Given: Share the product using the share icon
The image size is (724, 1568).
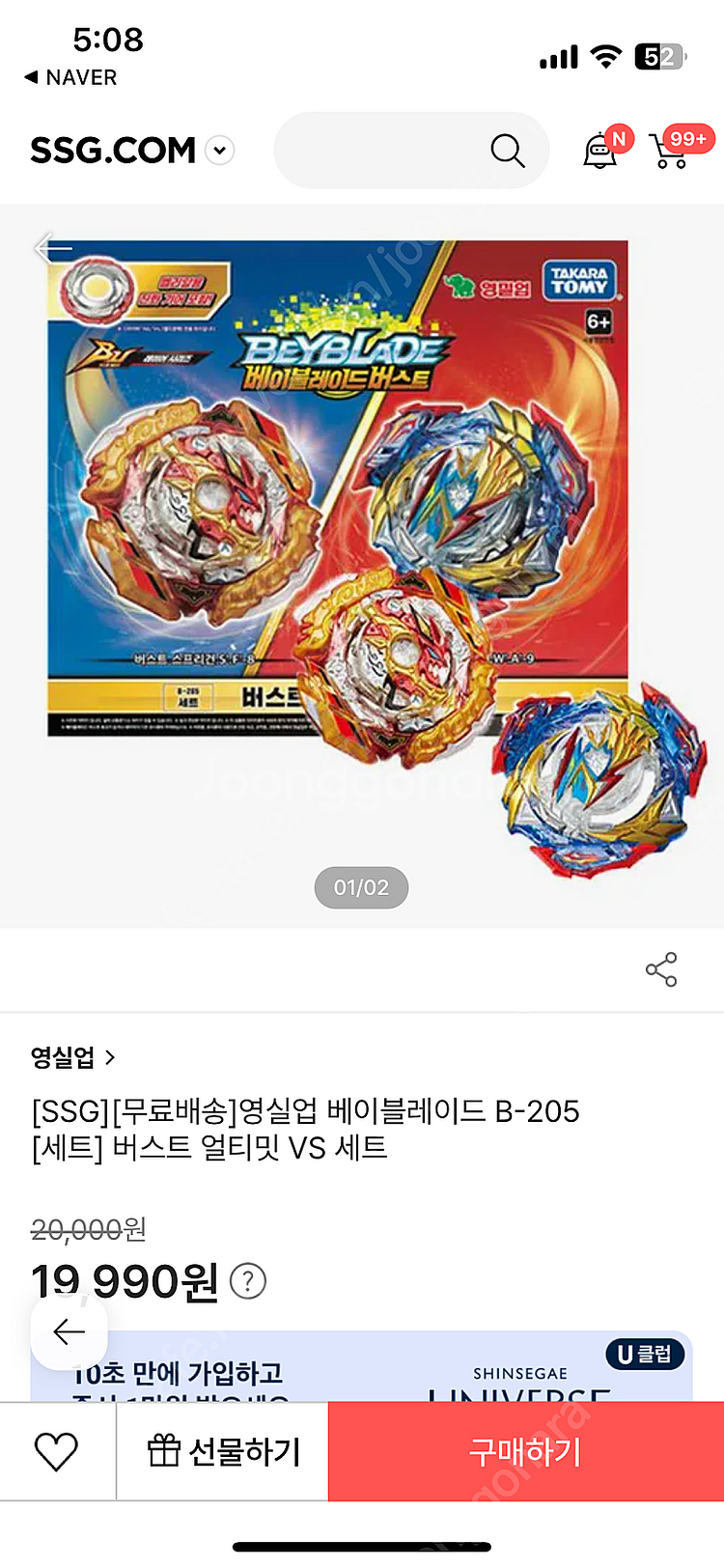Looking at the screenshot, I should 660,969.
